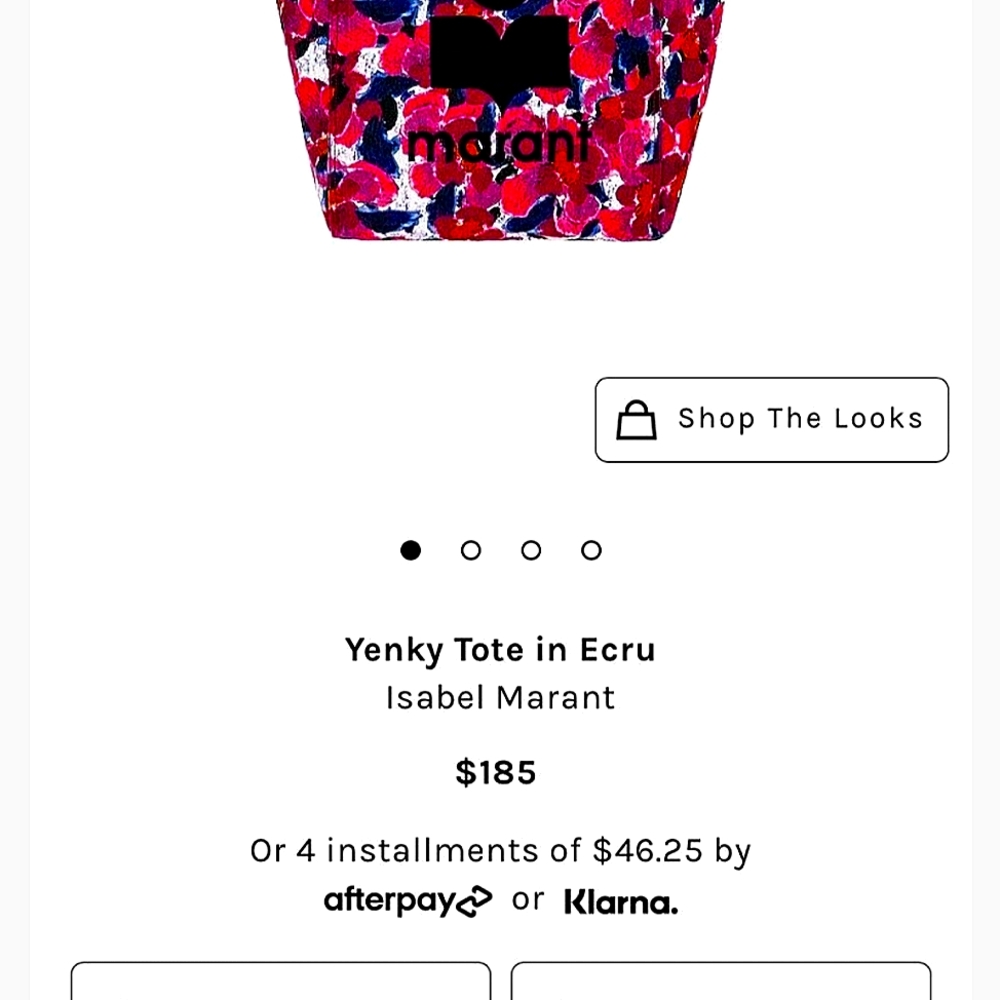The height and width of the screenshot is (1000, 1000).
Task: Jump to the fourth image dot
Action: pyautogui.click(x=591, y=550)
